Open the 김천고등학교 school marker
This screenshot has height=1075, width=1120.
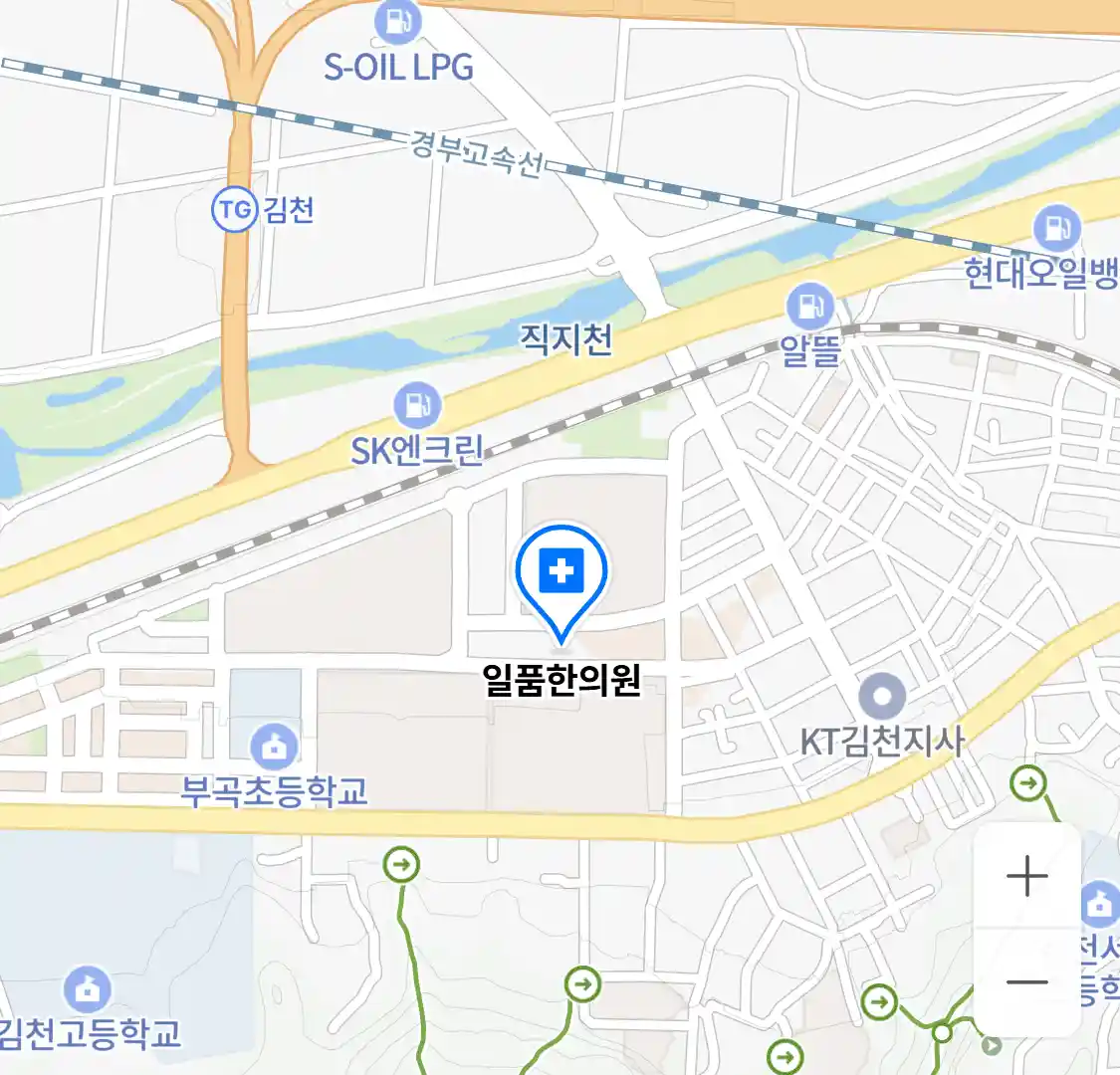(x=88, y=988)
